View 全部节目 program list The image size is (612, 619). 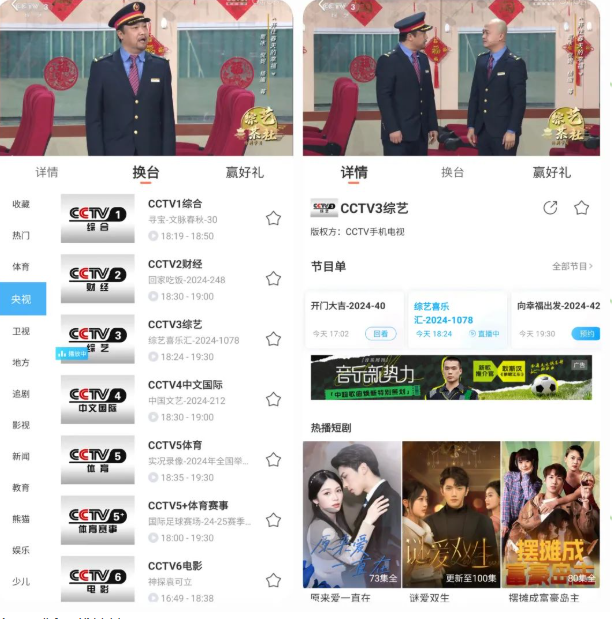[572, 267]
